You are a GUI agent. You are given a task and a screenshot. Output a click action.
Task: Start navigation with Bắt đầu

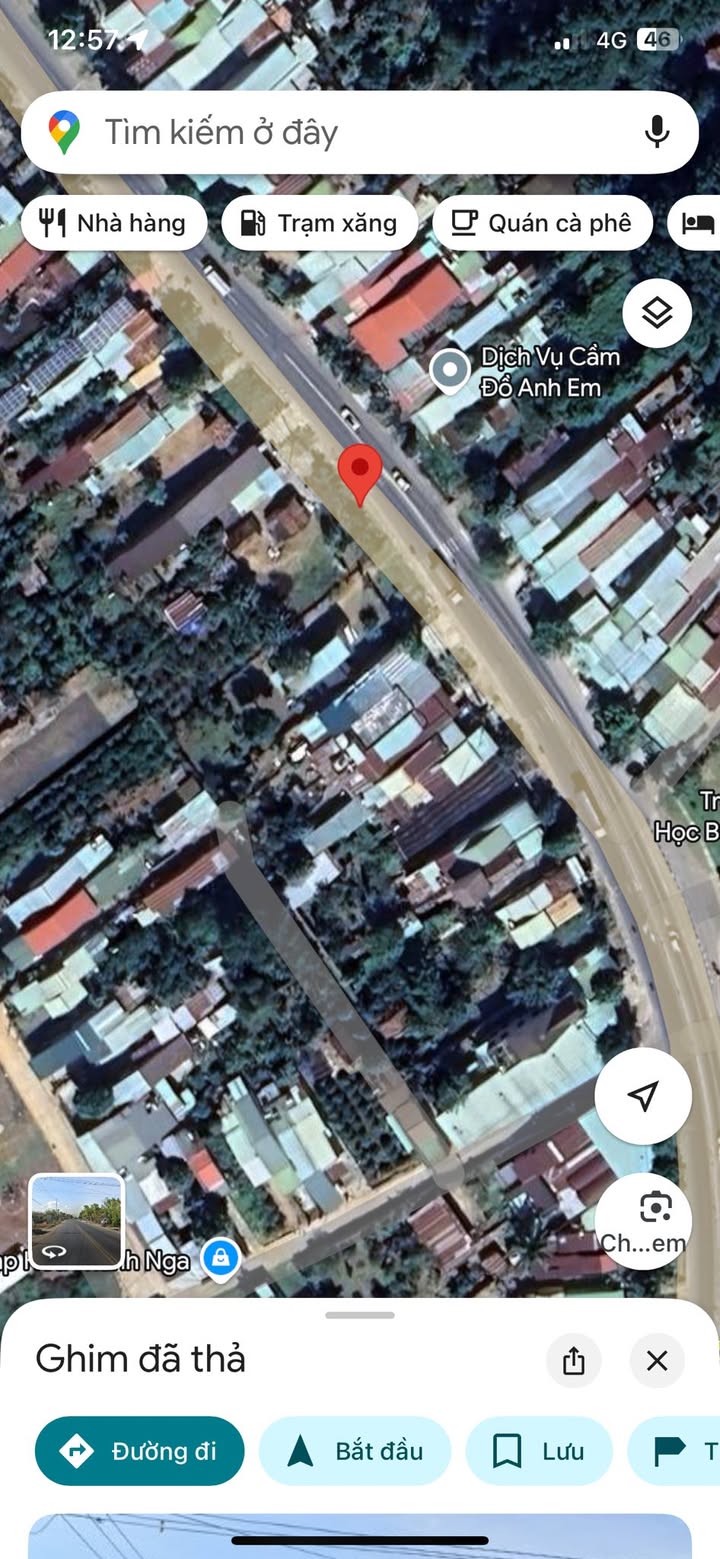pos(355,1451)
